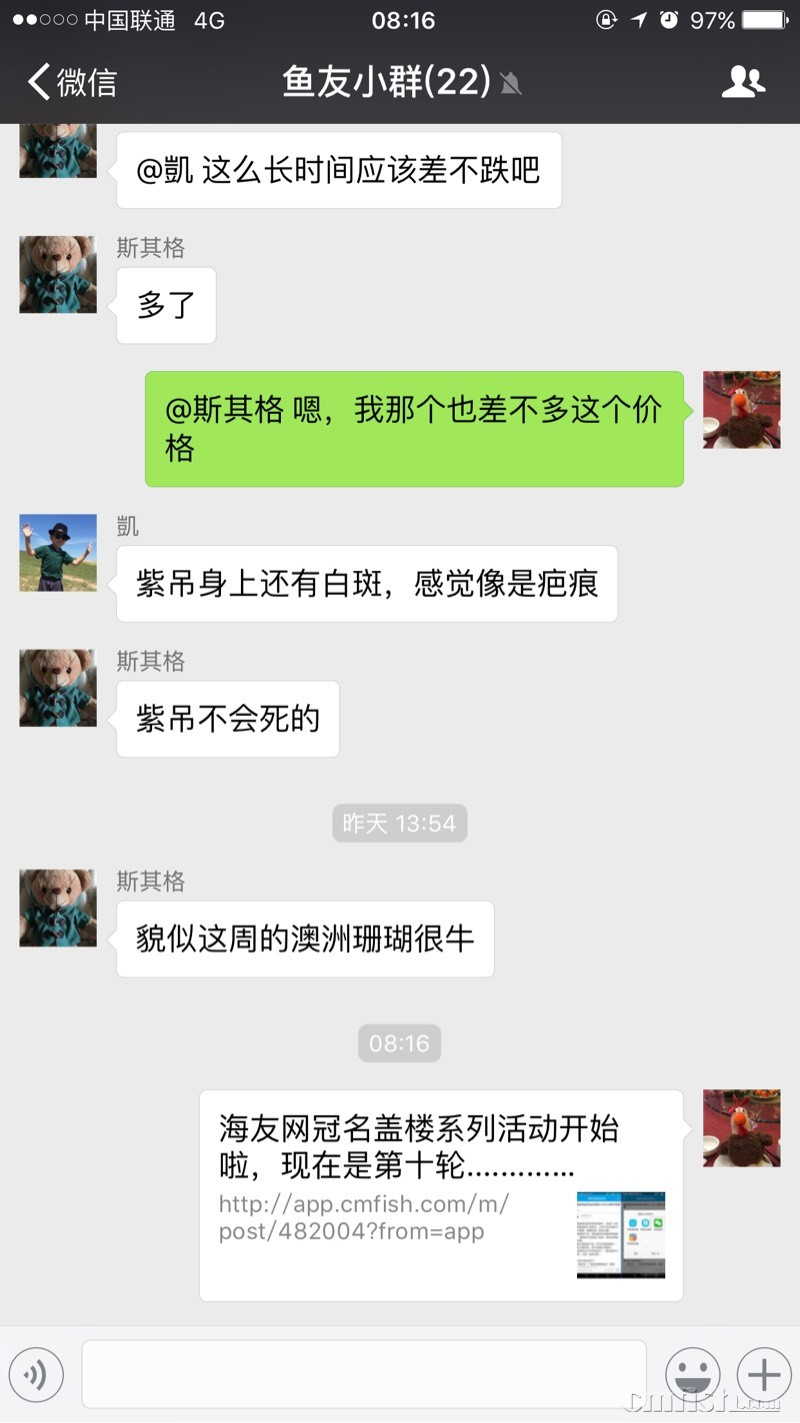
Task: Tap the muted notifications bell beside the group name
Action: tap(510, 84)
